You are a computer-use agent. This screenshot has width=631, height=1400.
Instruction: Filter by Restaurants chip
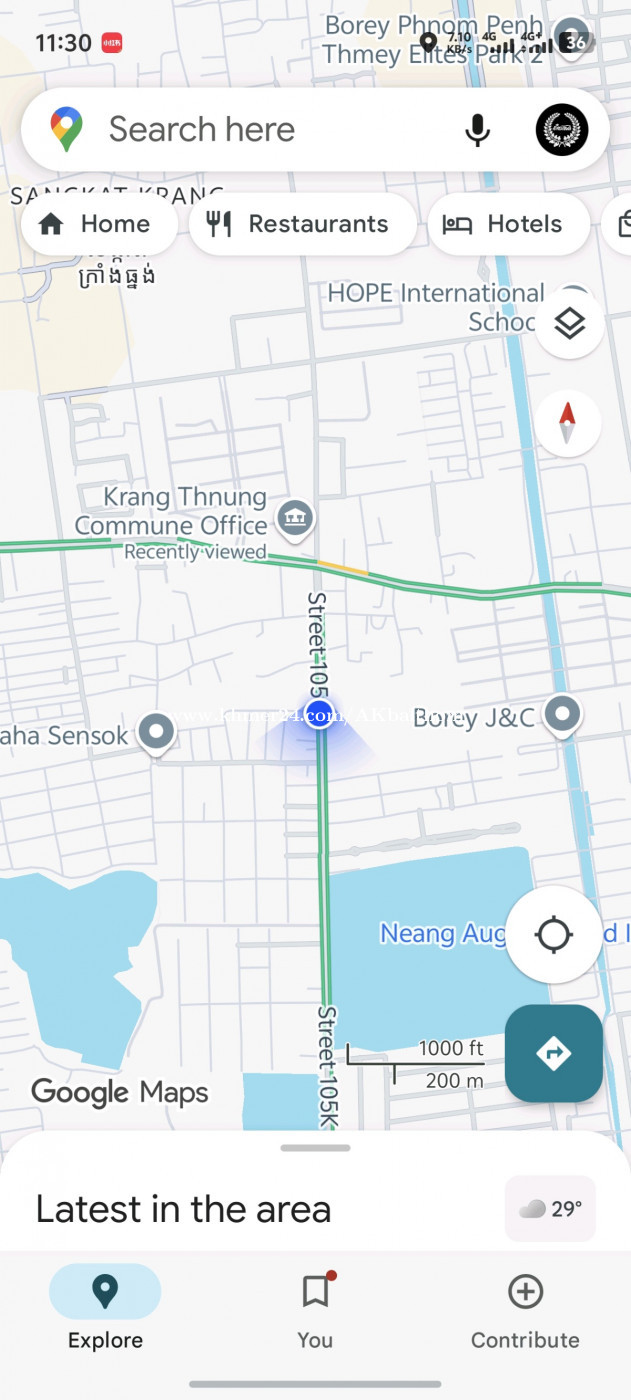point(303,224)
